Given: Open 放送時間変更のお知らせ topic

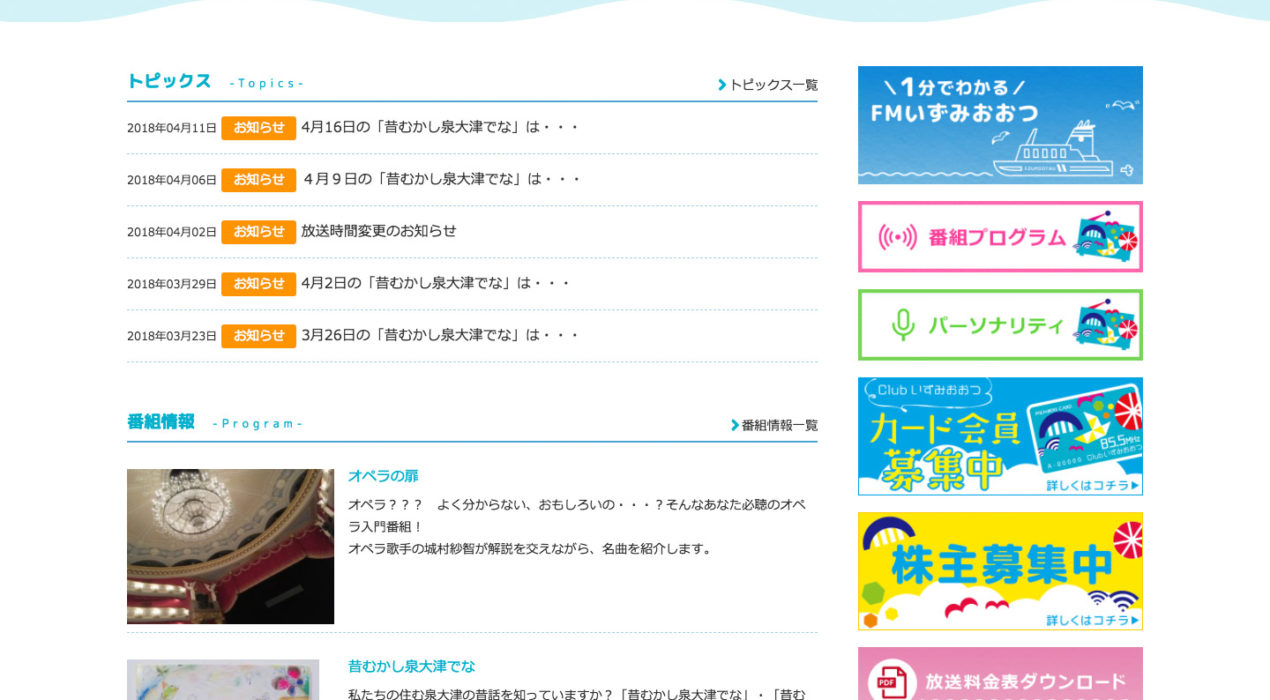Looking at the screenshot, I should click(x=378, y=231).
